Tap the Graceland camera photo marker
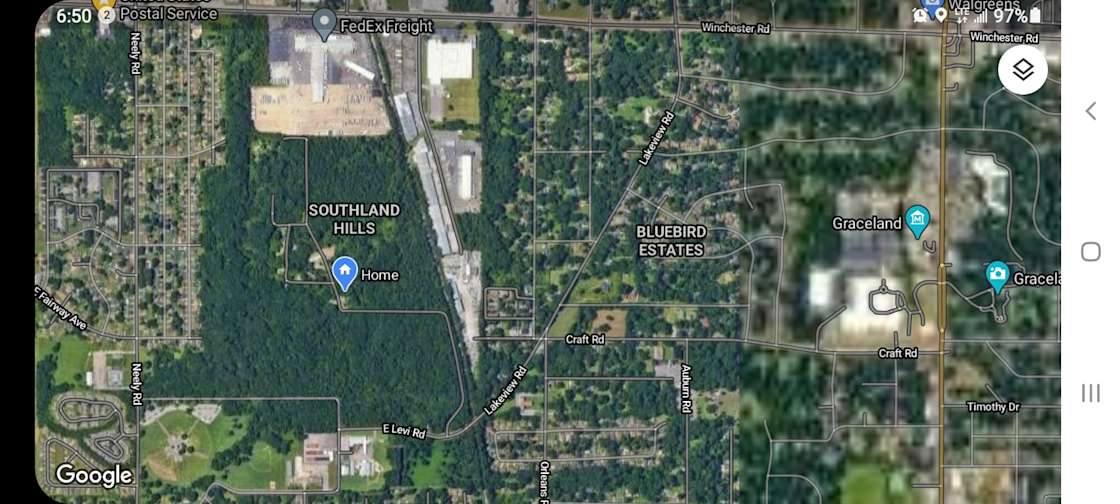Viewport: 1120px width, 504px height. coord(997,275)
